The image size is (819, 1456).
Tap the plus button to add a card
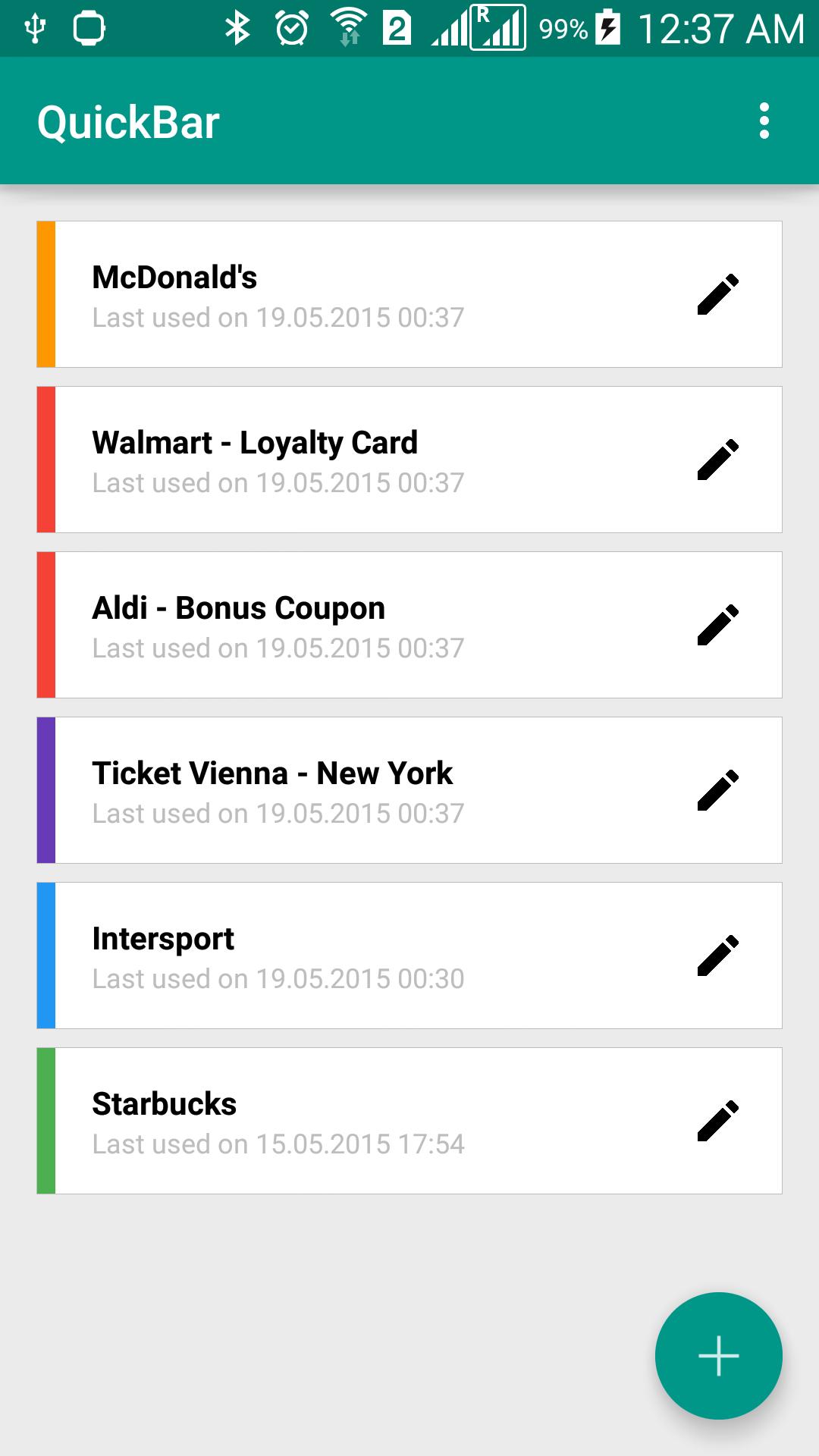point(719,1356)
